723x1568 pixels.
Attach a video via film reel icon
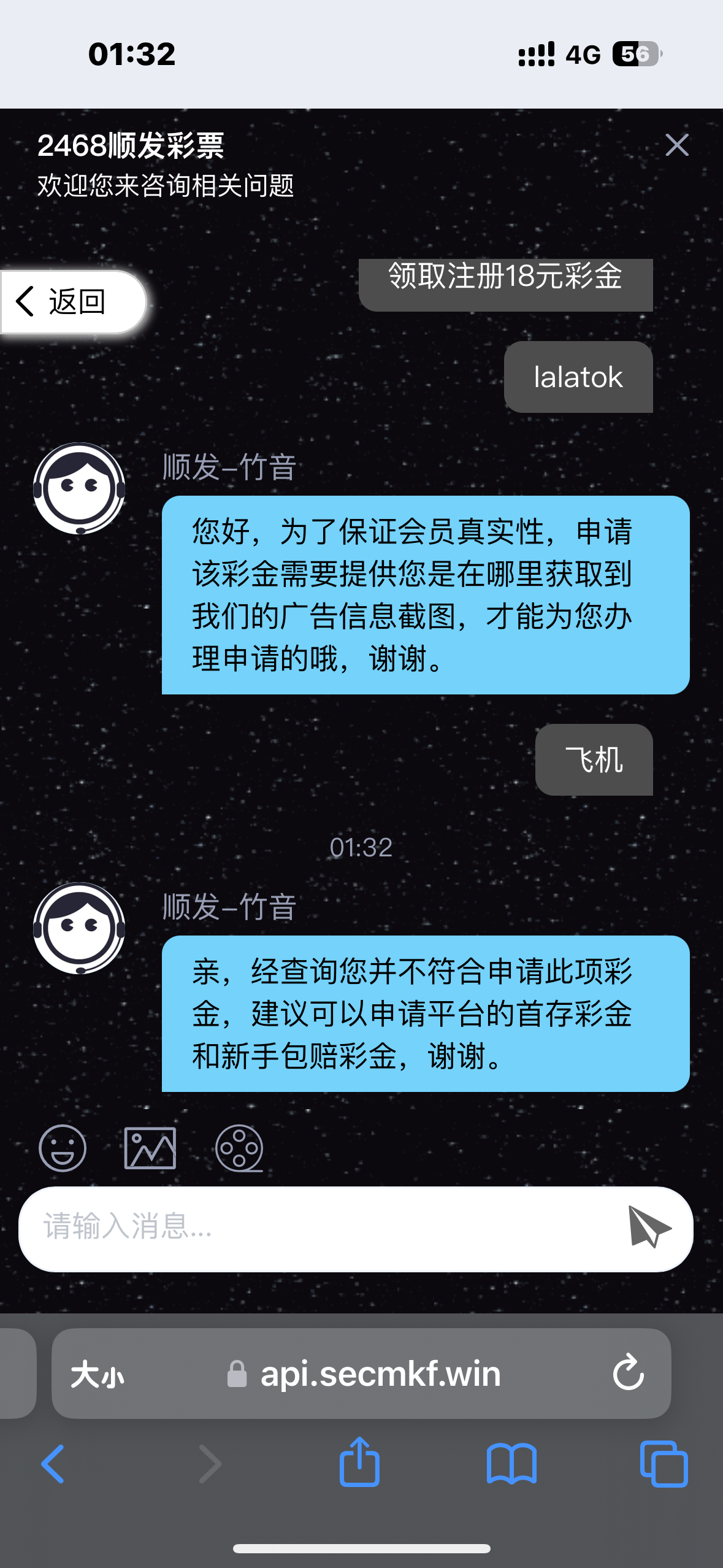[239, 1148]
